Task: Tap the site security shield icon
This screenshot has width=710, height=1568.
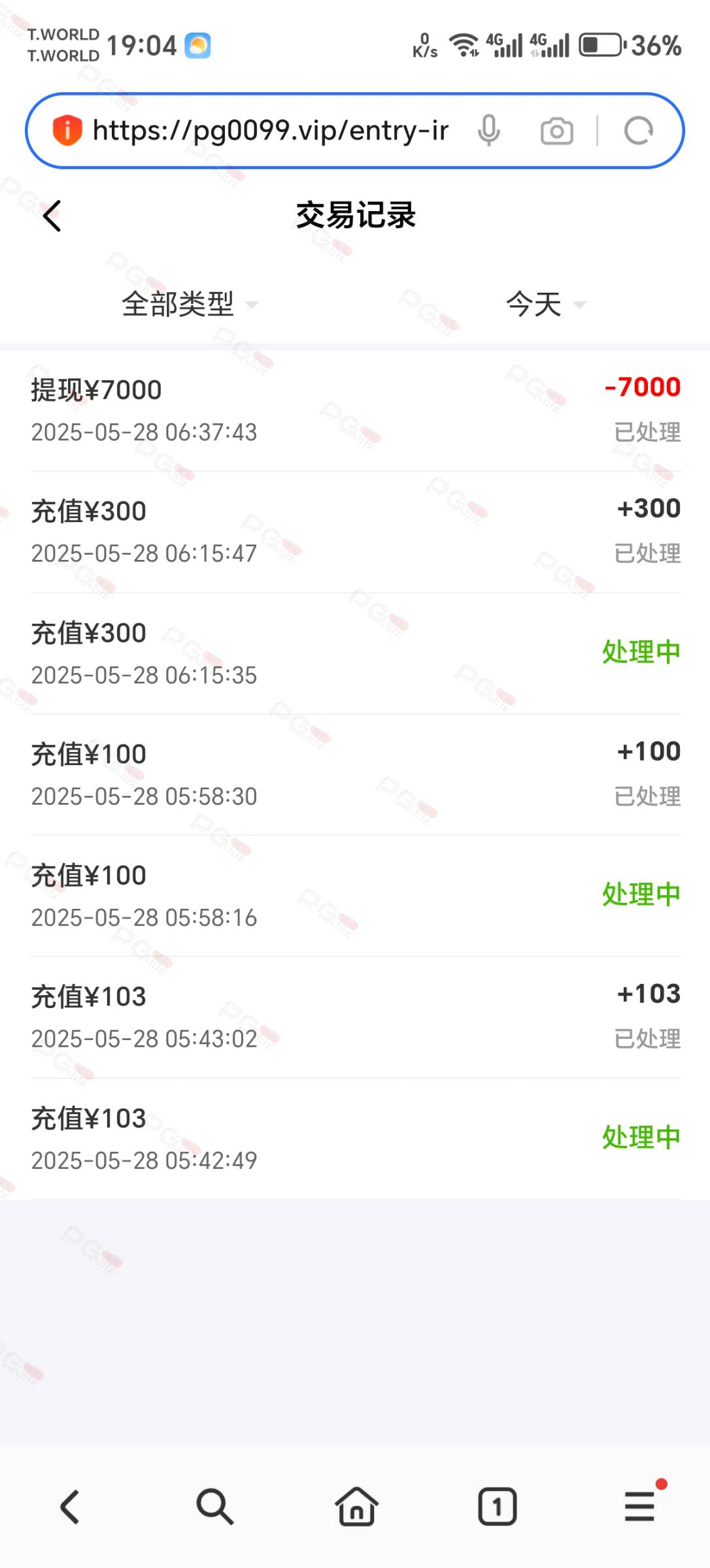Action: point(67,130)
